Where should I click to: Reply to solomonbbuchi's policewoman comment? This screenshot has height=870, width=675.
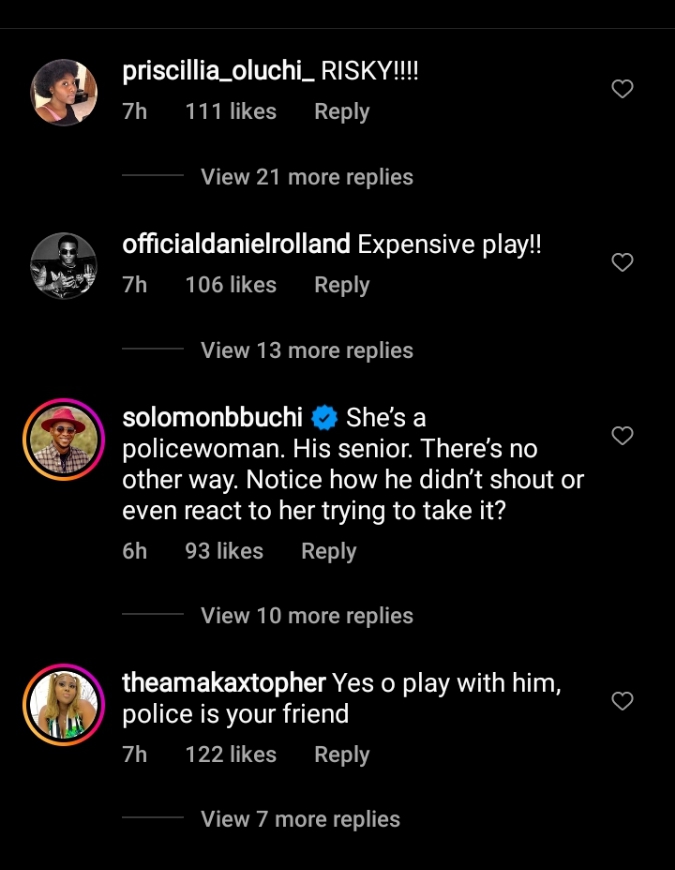click(x=328, y=551)
